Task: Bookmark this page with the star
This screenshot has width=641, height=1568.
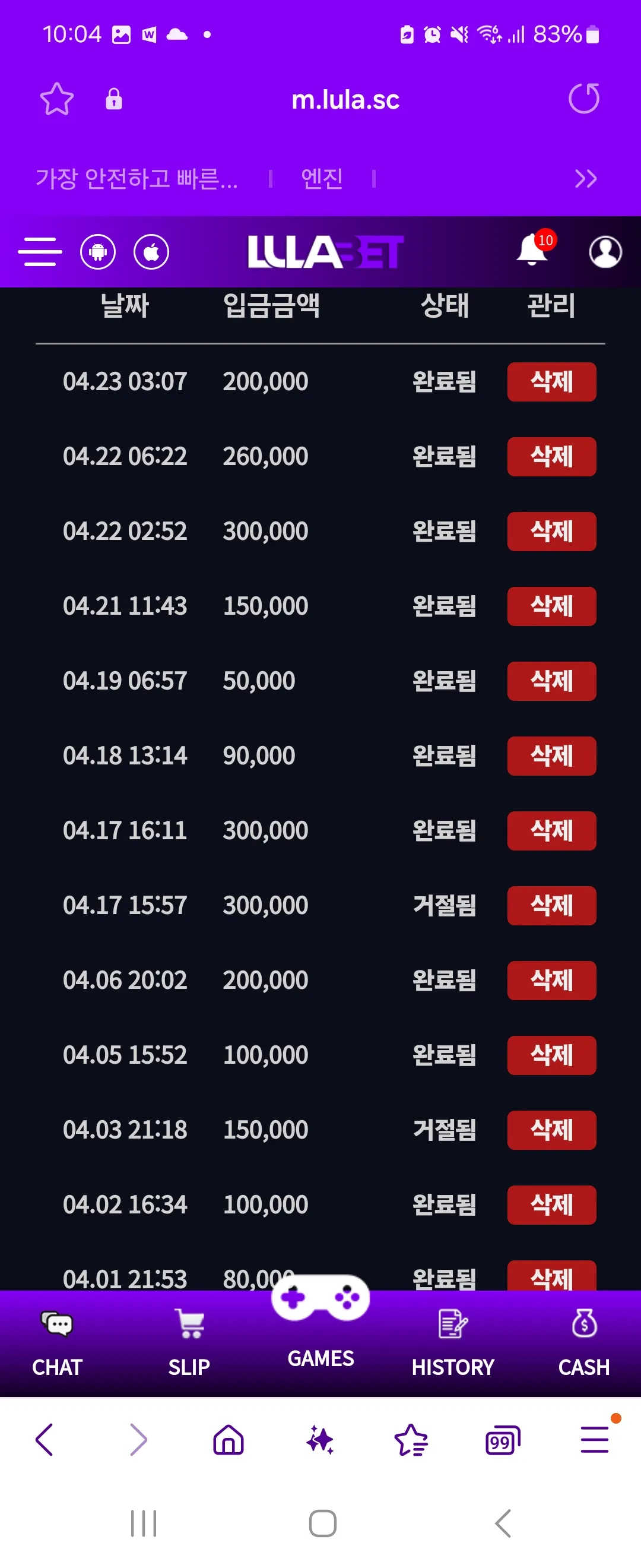Action: tap(57, 99)
